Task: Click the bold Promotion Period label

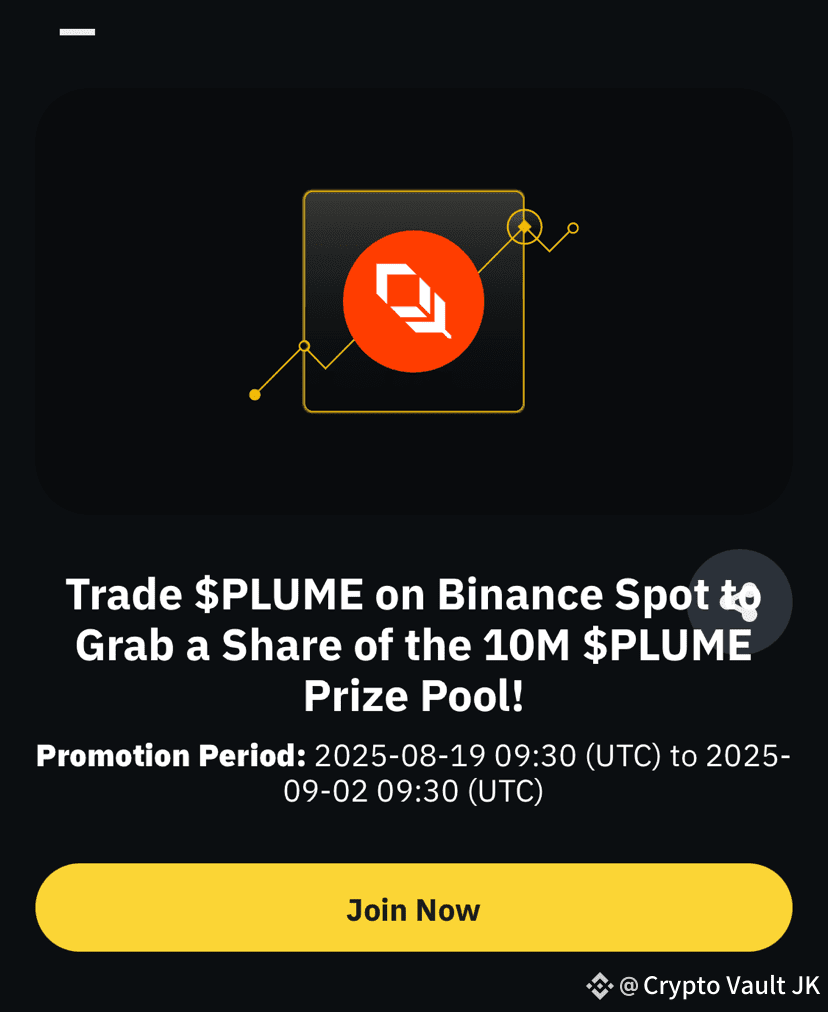Action: click(x=170, y=757)
